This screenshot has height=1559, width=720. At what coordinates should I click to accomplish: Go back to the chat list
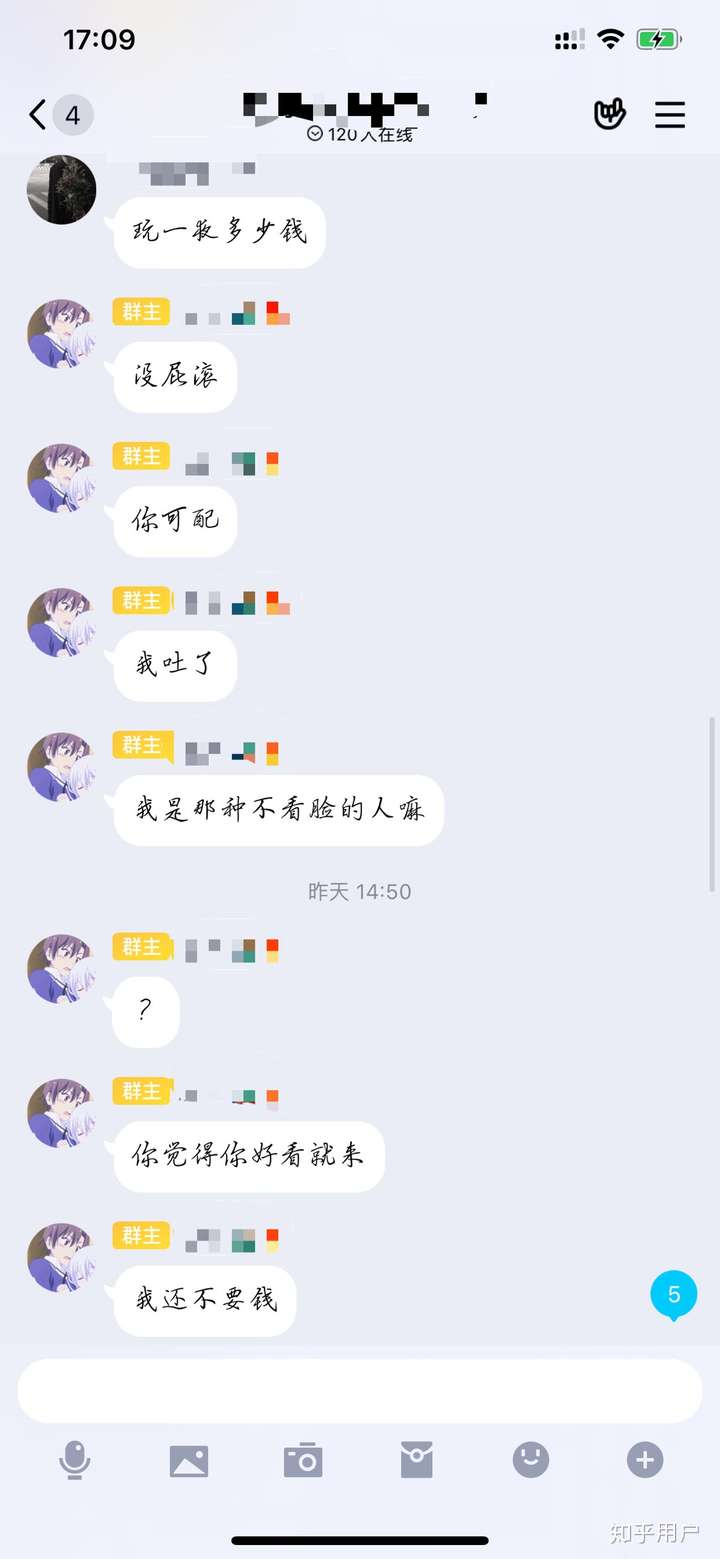38,115
